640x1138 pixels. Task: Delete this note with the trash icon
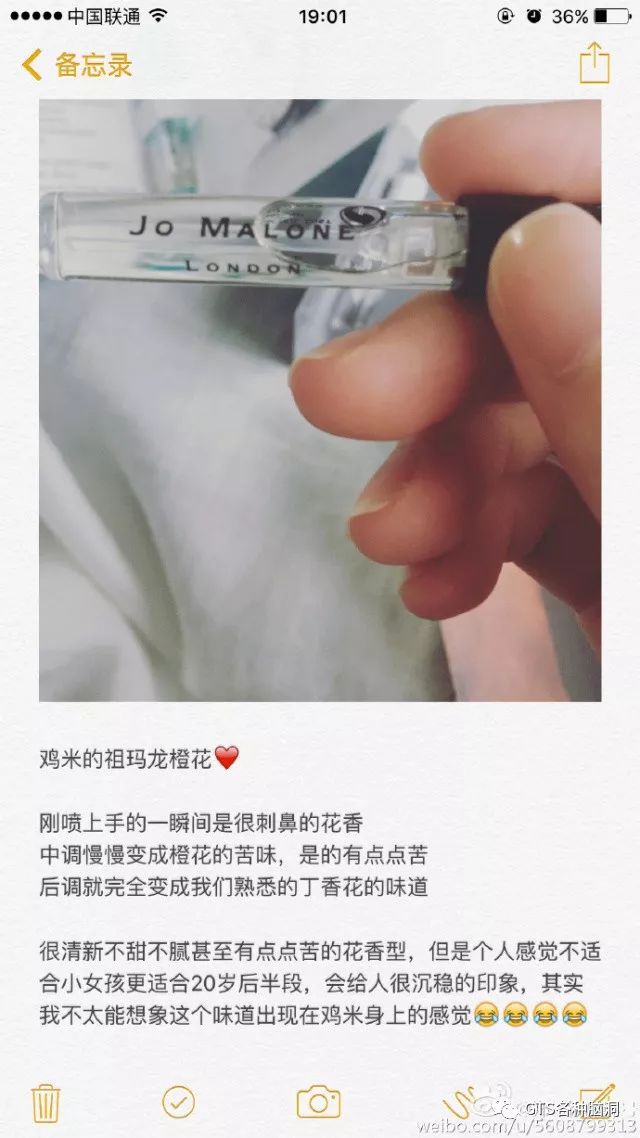coord(46,1102)
